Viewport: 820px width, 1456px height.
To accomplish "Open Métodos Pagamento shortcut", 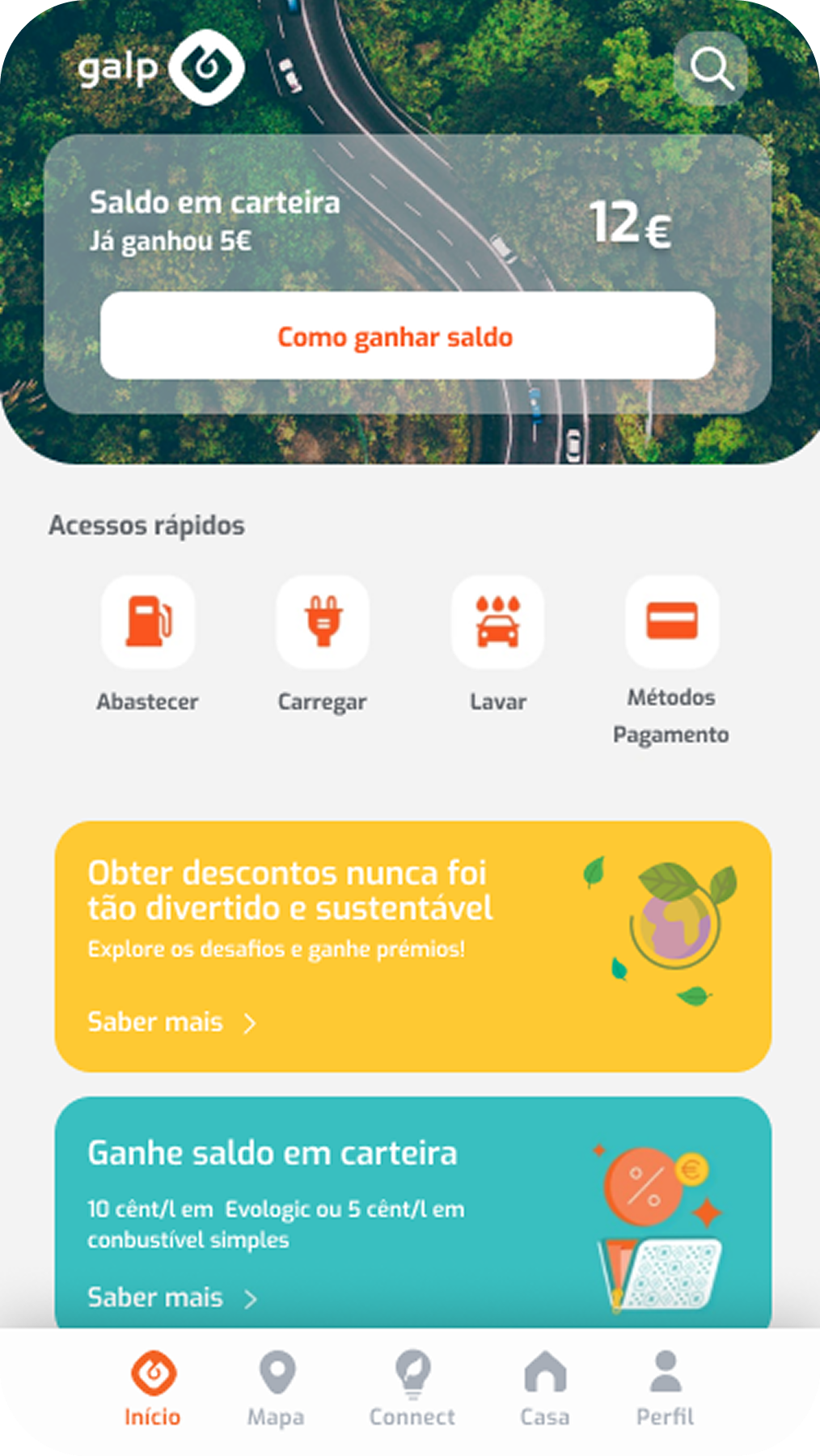I will click(672, 622).
